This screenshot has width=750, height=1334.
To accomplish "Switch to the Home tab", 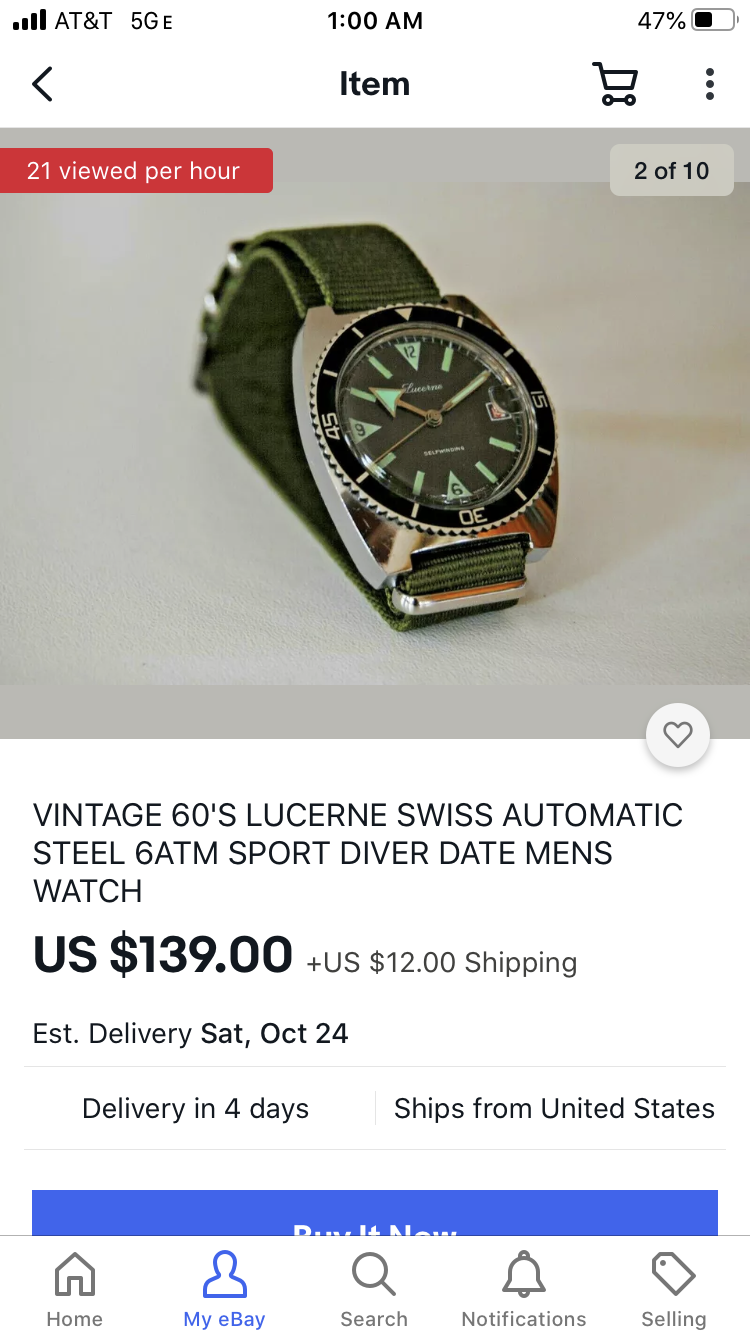I will (x=75, y=1290).
